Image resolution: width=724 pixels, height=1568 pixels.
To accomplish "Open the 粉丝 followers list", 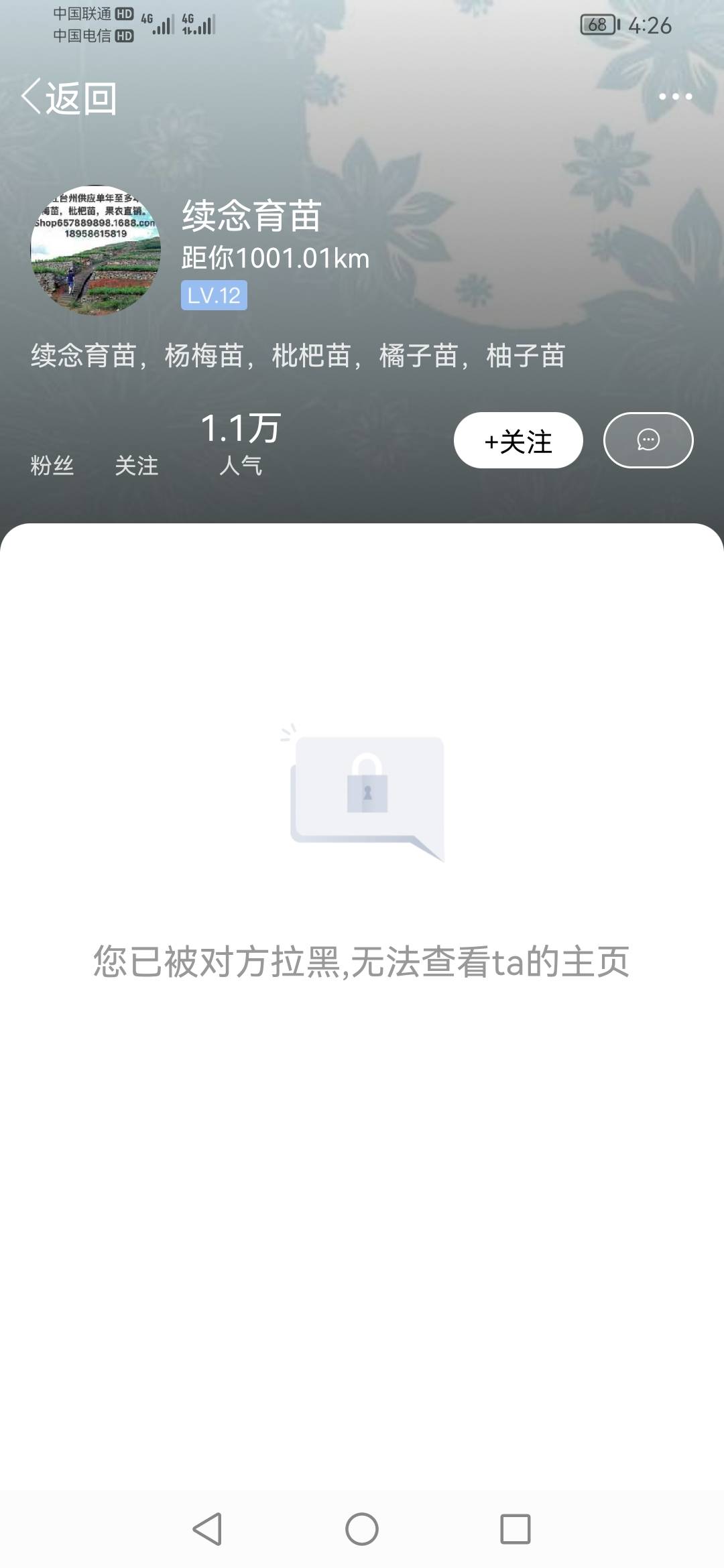I will pyautogui.click(x=52, y=464).
